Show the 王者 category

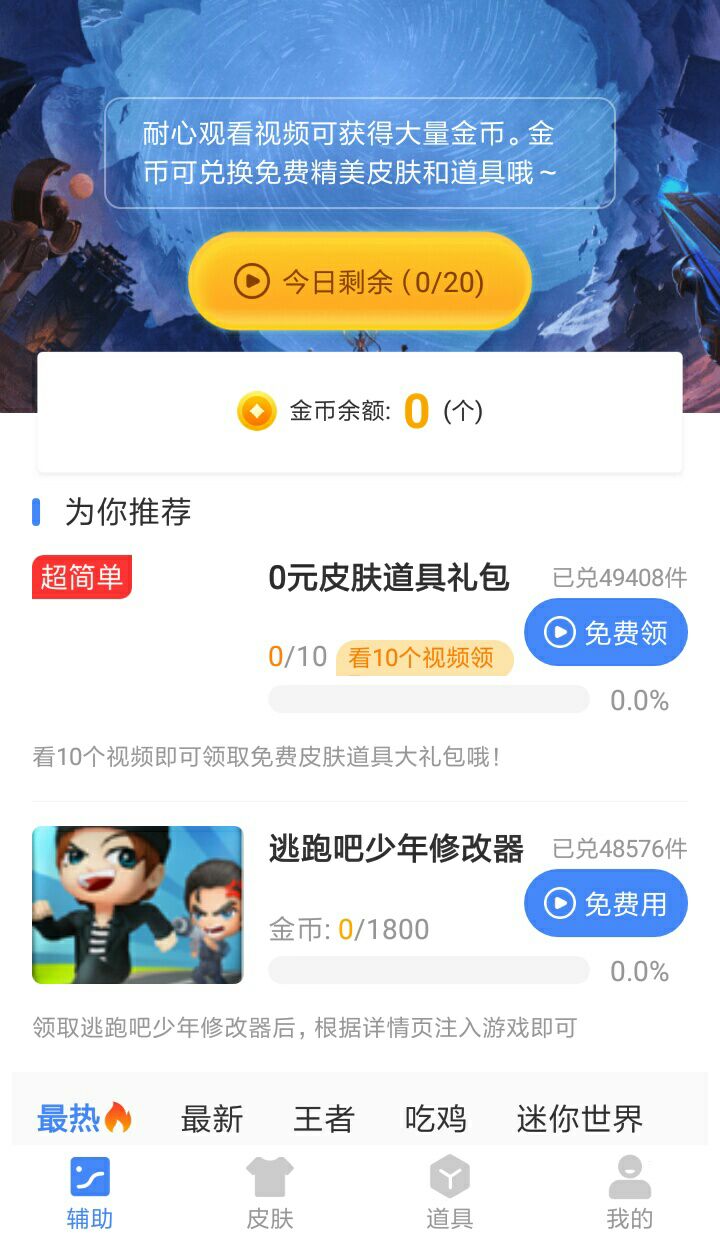324,1119
